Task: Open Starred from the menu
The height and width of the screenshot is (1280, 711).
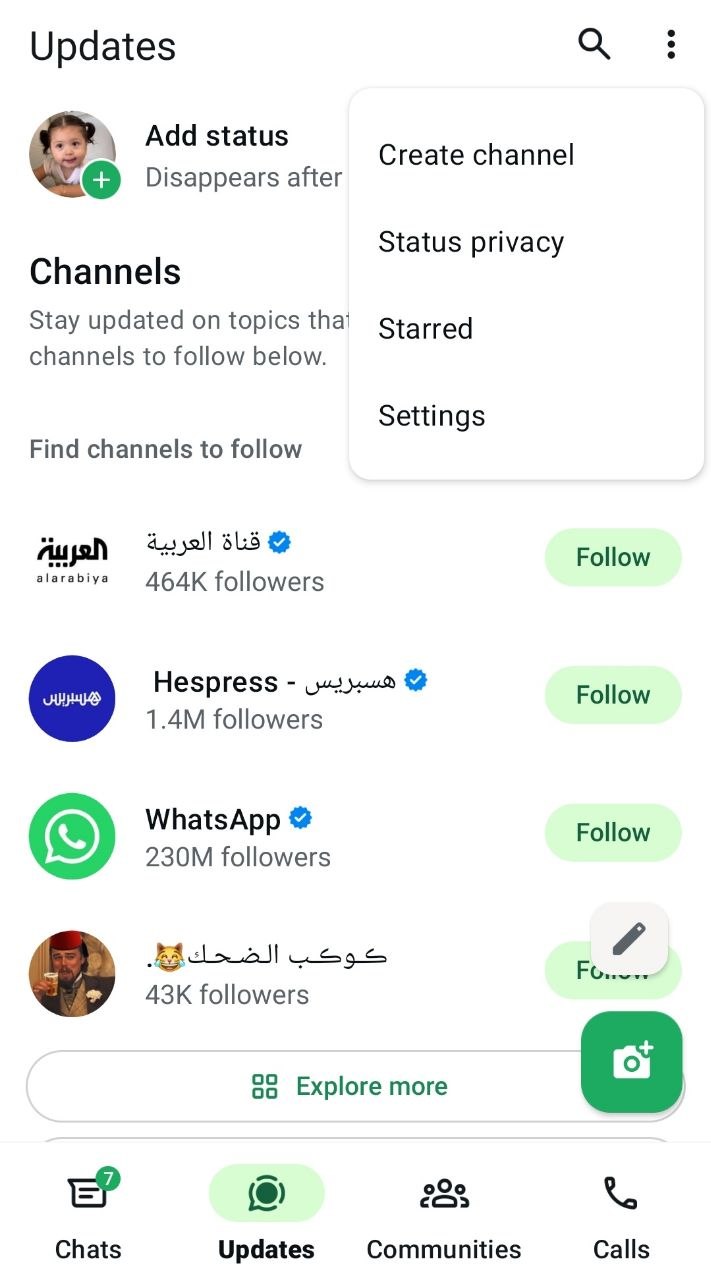Action: (425, 329)
